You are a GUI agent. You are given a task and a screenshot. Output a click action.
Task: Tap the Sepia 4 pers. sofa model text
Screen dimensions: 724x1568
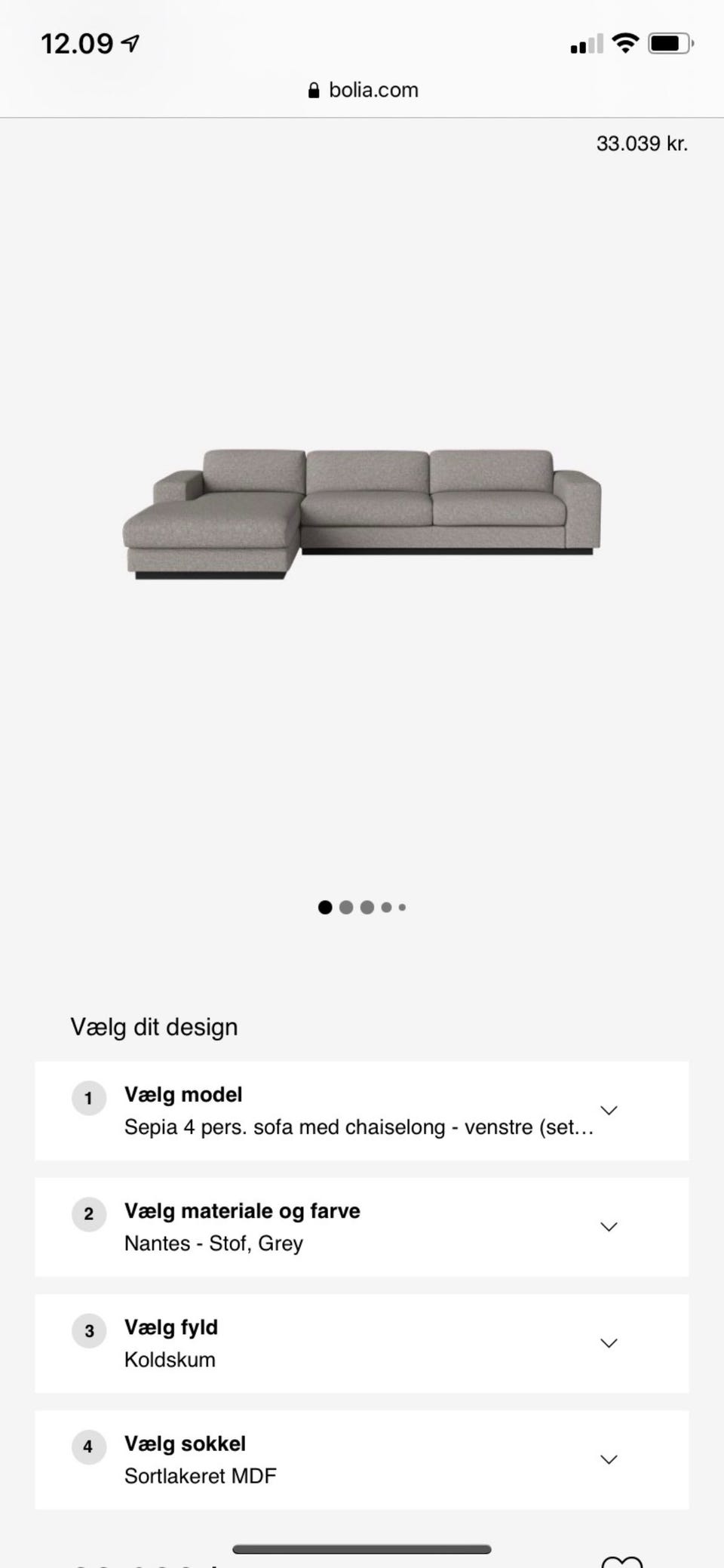click(358, 1127)
